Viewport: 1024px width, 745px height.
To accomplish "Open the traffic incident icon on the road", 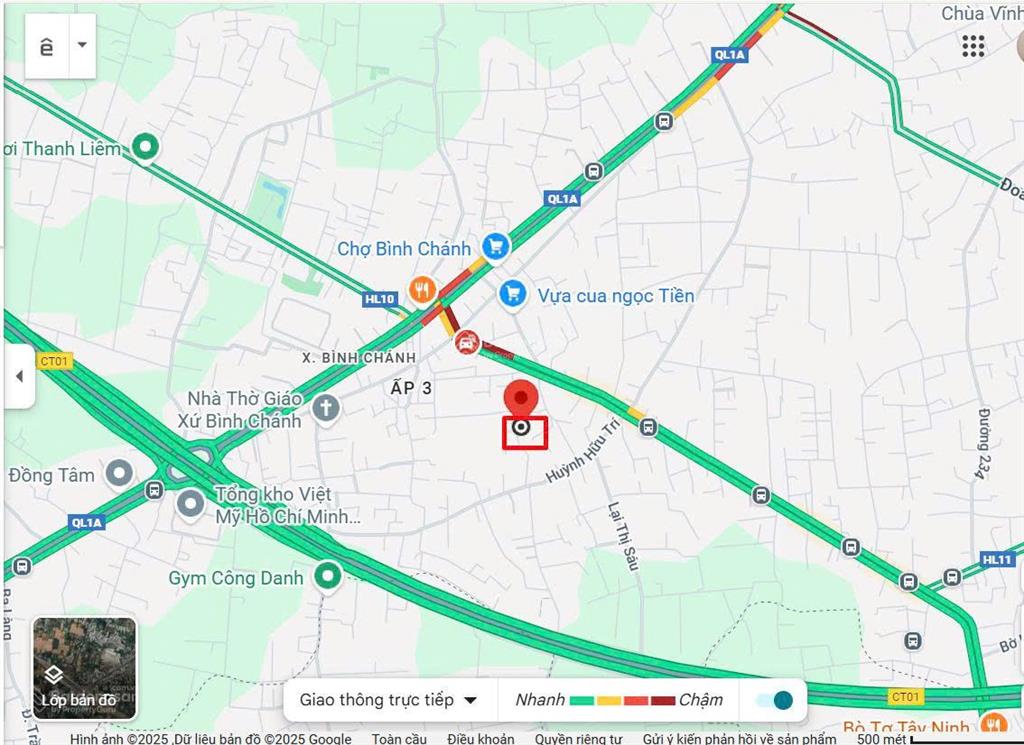I will (465, 343).
